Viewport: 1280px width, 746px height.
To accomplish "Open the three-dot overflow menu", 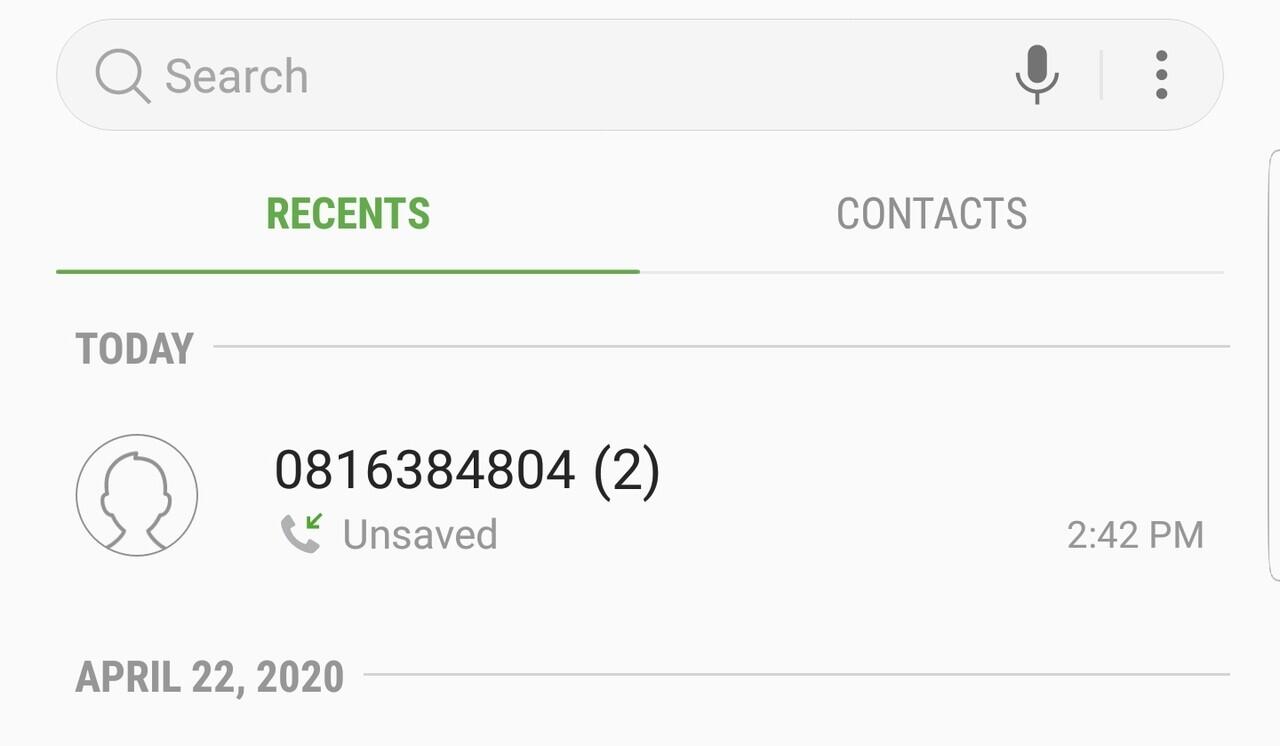I will [x=1161, y=75].
